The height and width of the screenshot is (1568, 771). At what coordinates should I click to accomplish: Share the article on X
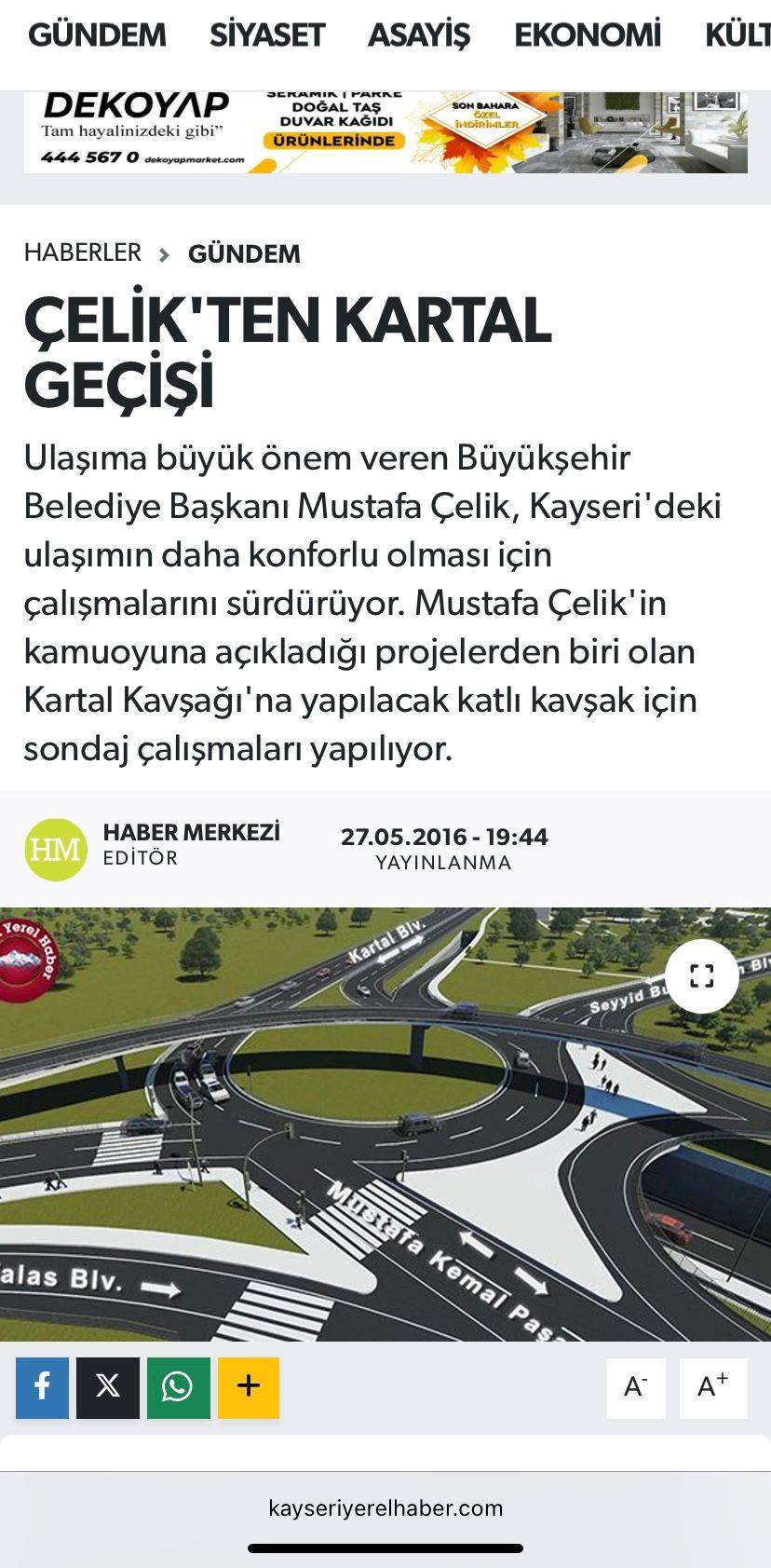[x=108, y=1387]
